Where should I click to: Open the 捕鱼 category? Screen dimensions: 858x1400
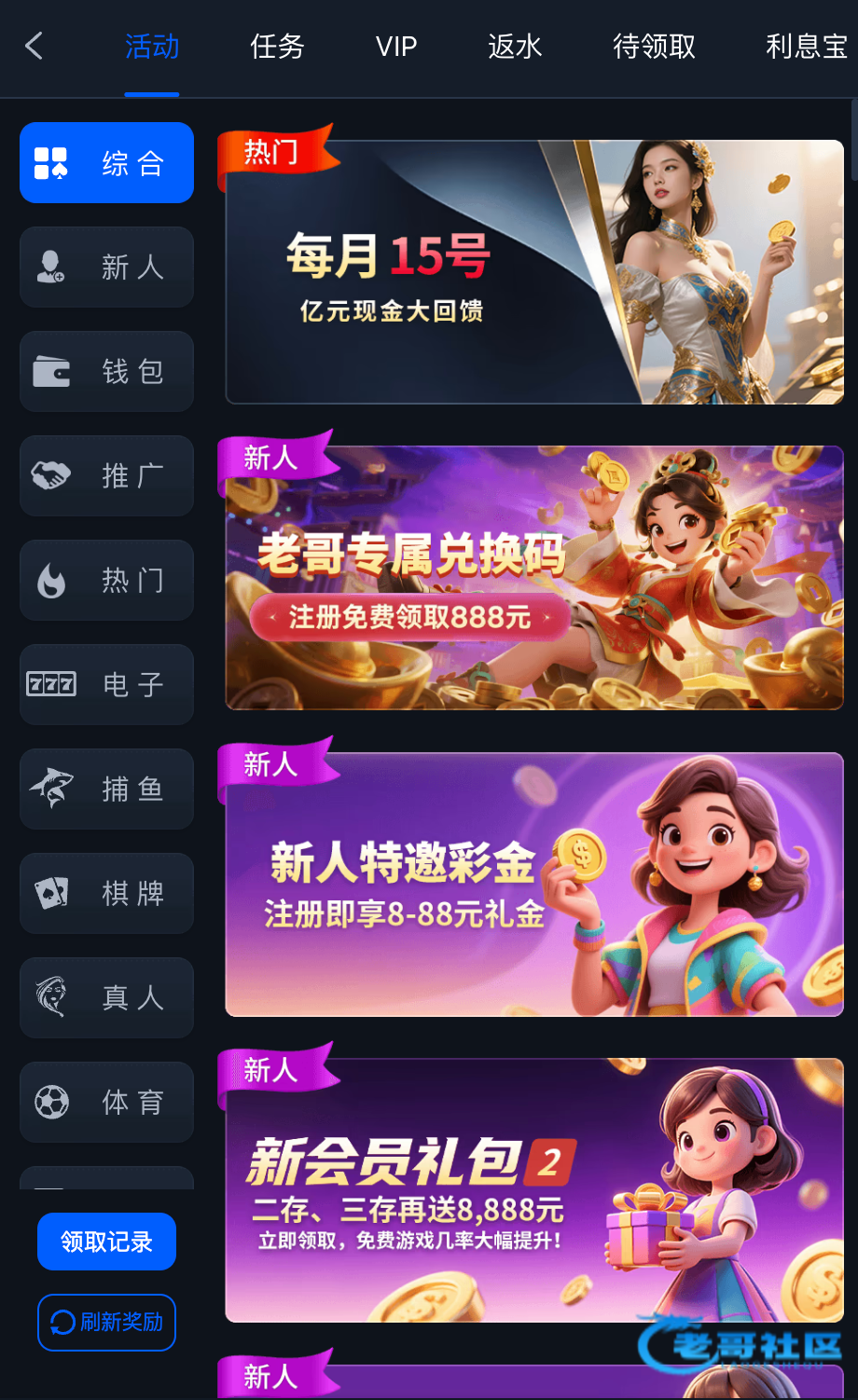pyautogui.click(x=106, y=789)
